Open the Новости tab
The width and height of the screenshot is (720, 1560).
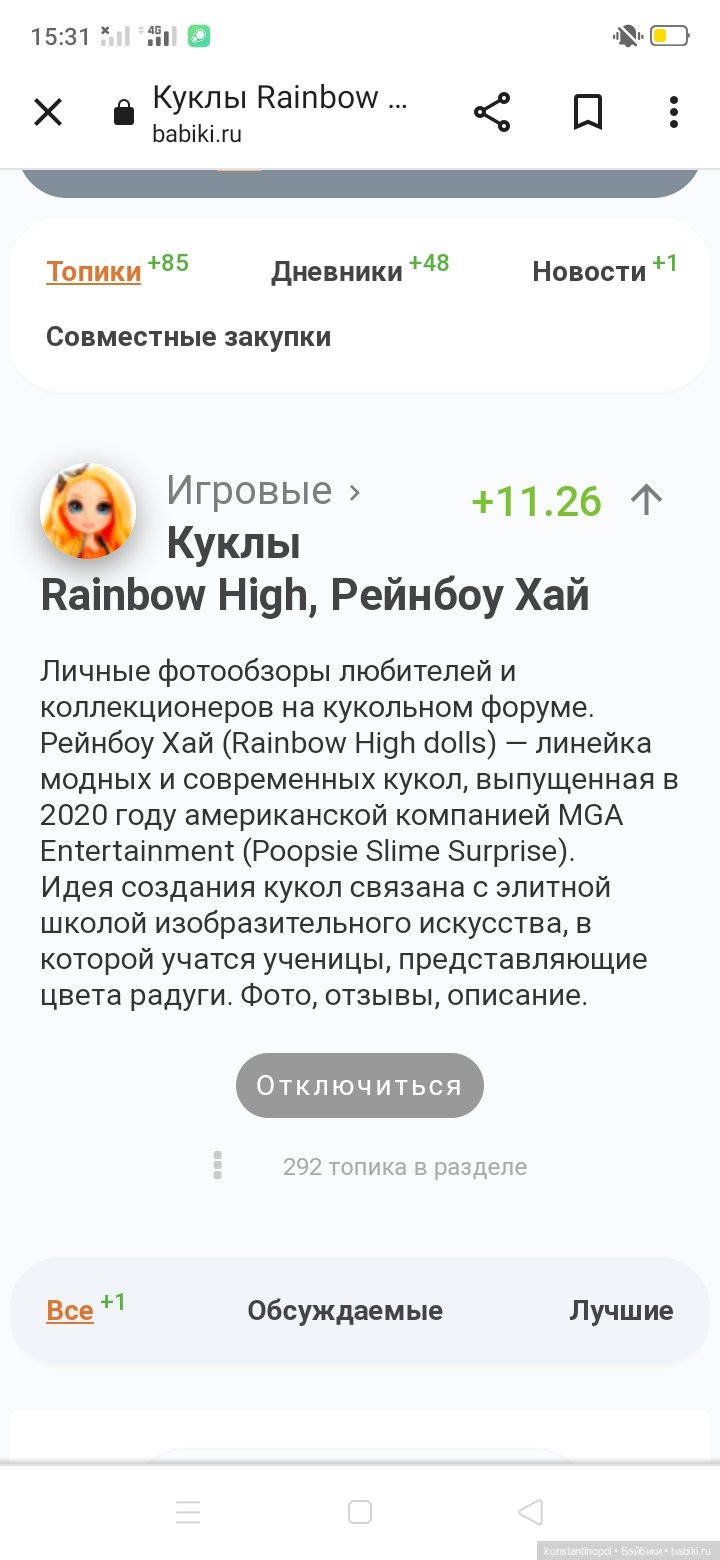[x=589, y=272]
